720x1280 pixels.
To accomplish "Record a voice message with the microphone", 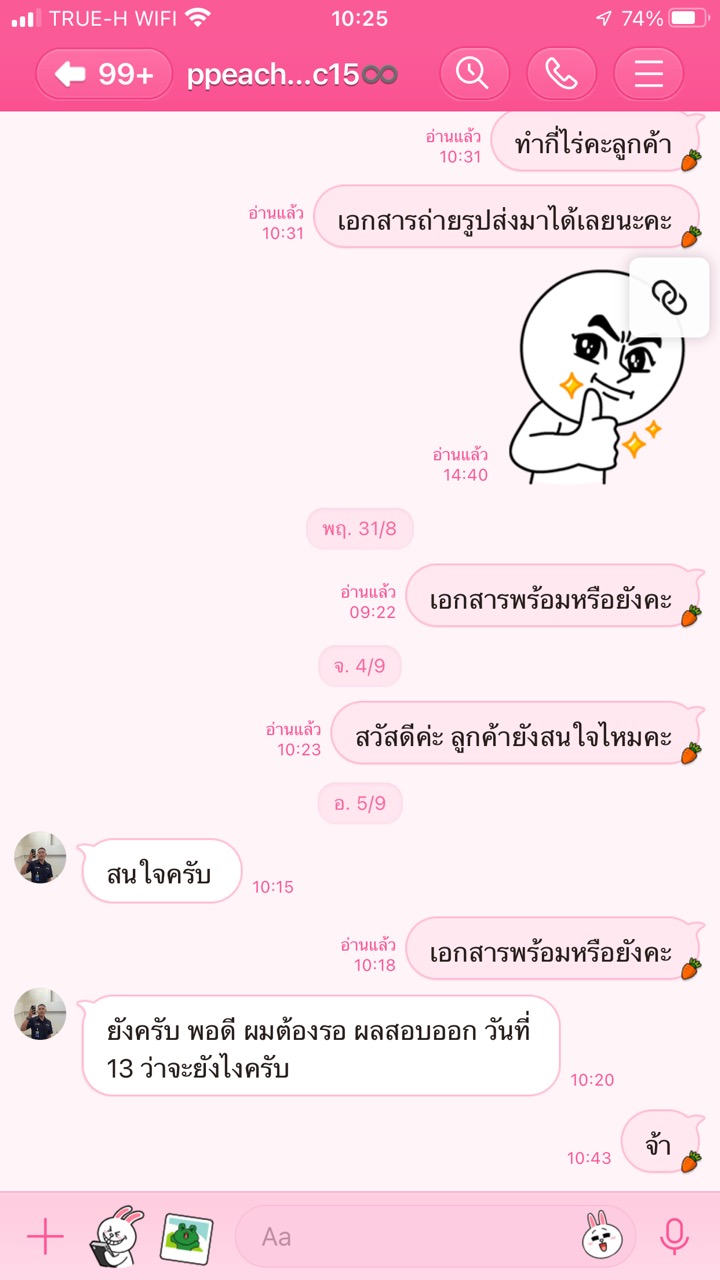I will 674,1237.
